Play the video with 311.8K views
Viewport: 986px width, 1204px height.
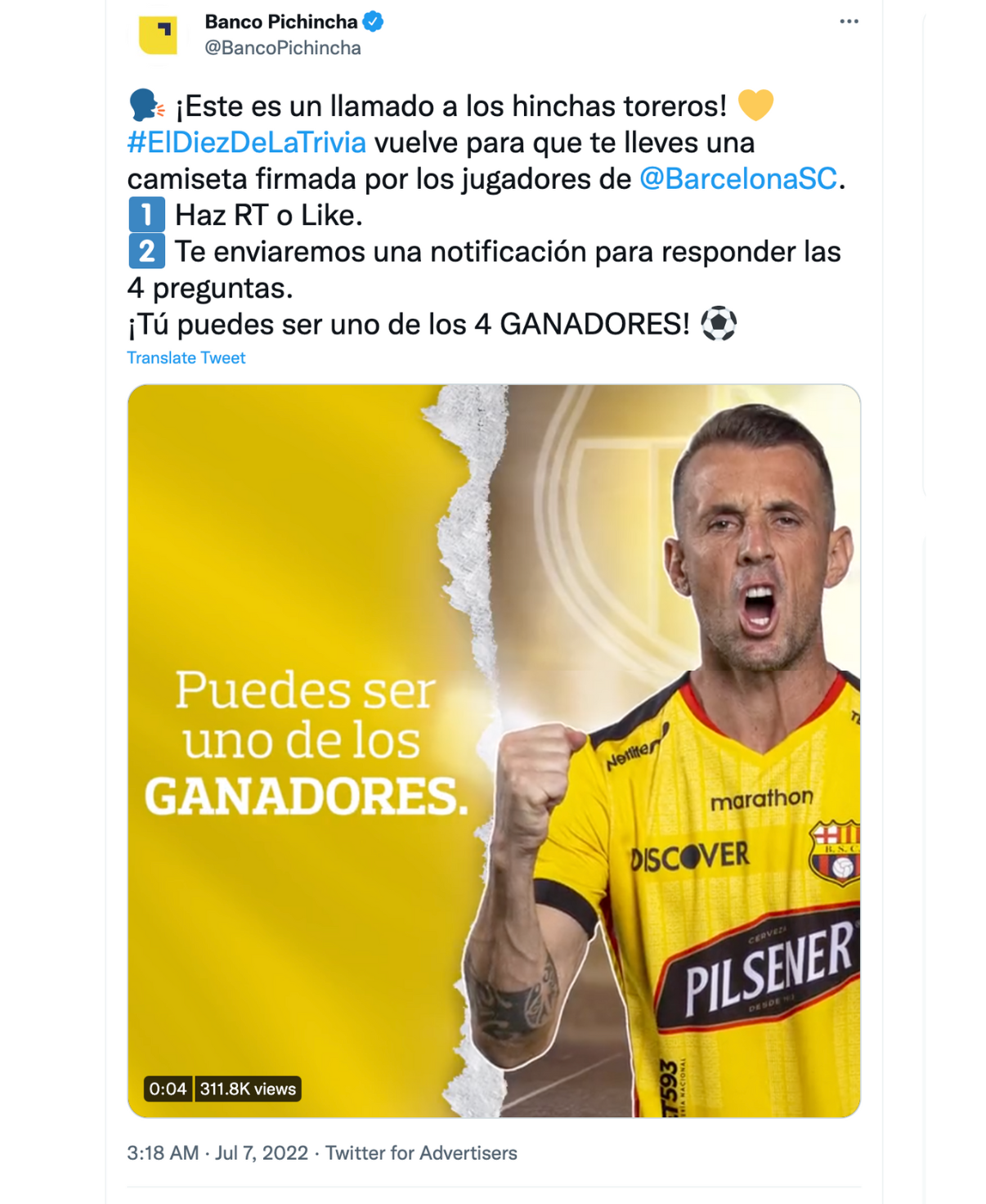pyautogui.click(x=494, y=750)
